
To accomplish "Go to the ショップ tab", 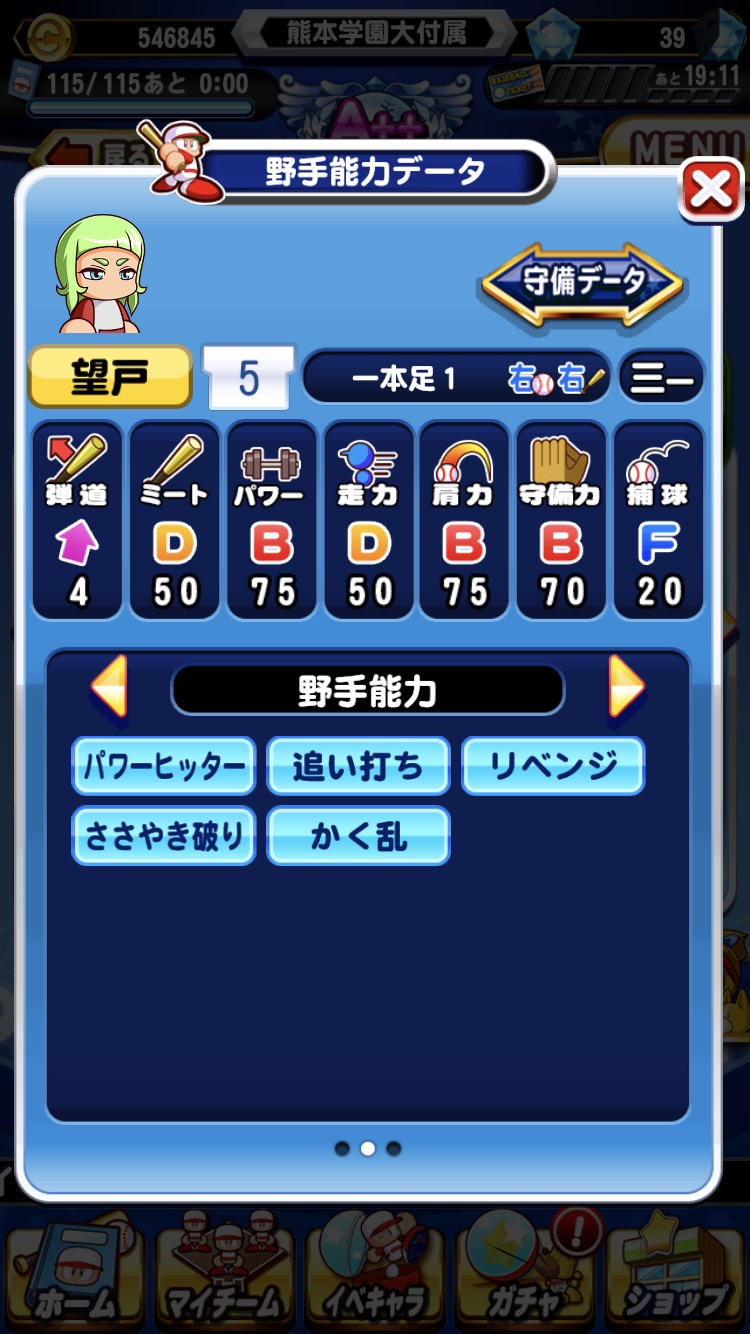I will [675, 1272].
